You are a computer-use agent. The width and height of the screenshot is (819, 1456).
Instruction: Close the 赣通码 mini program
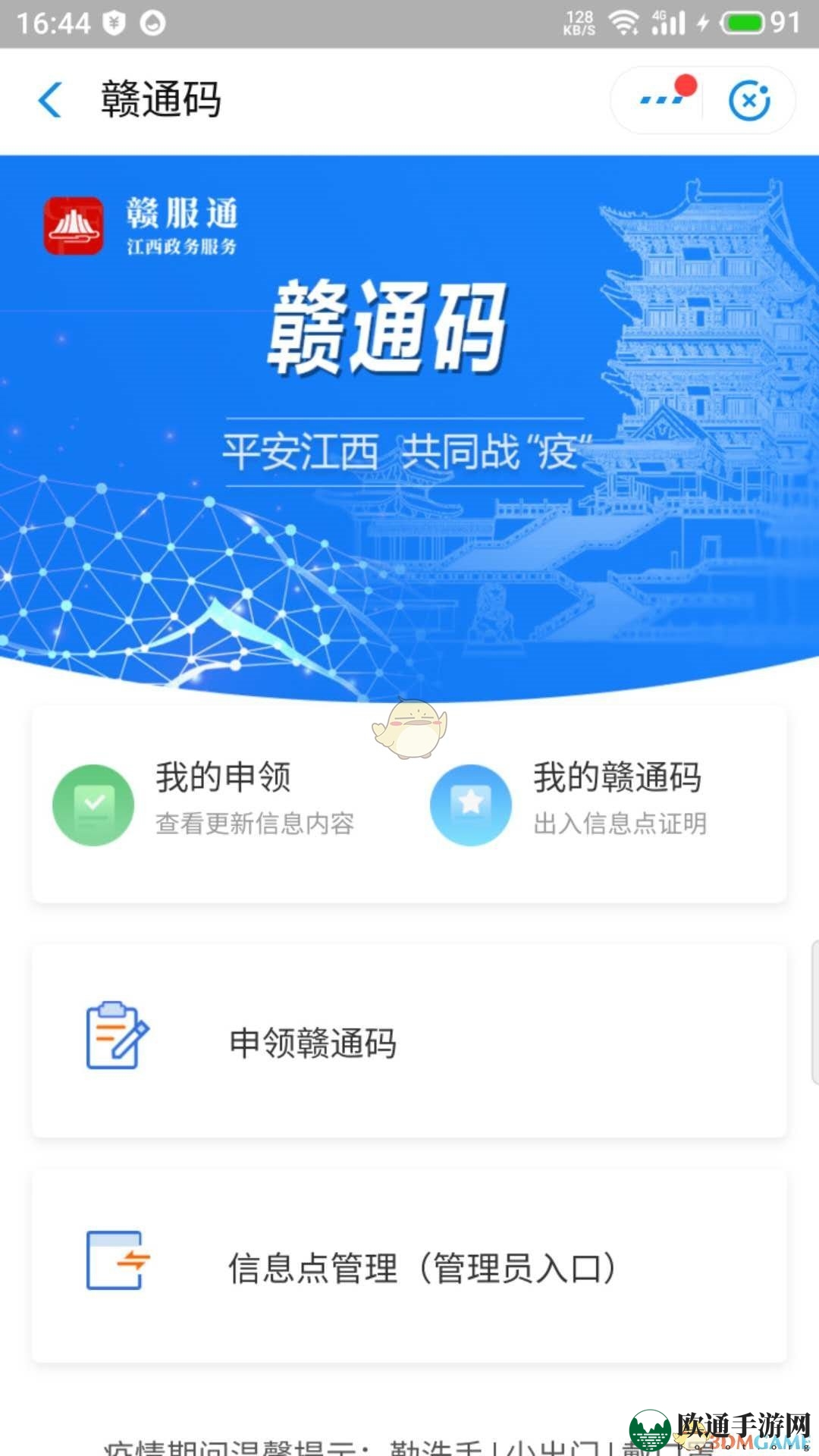749,100
